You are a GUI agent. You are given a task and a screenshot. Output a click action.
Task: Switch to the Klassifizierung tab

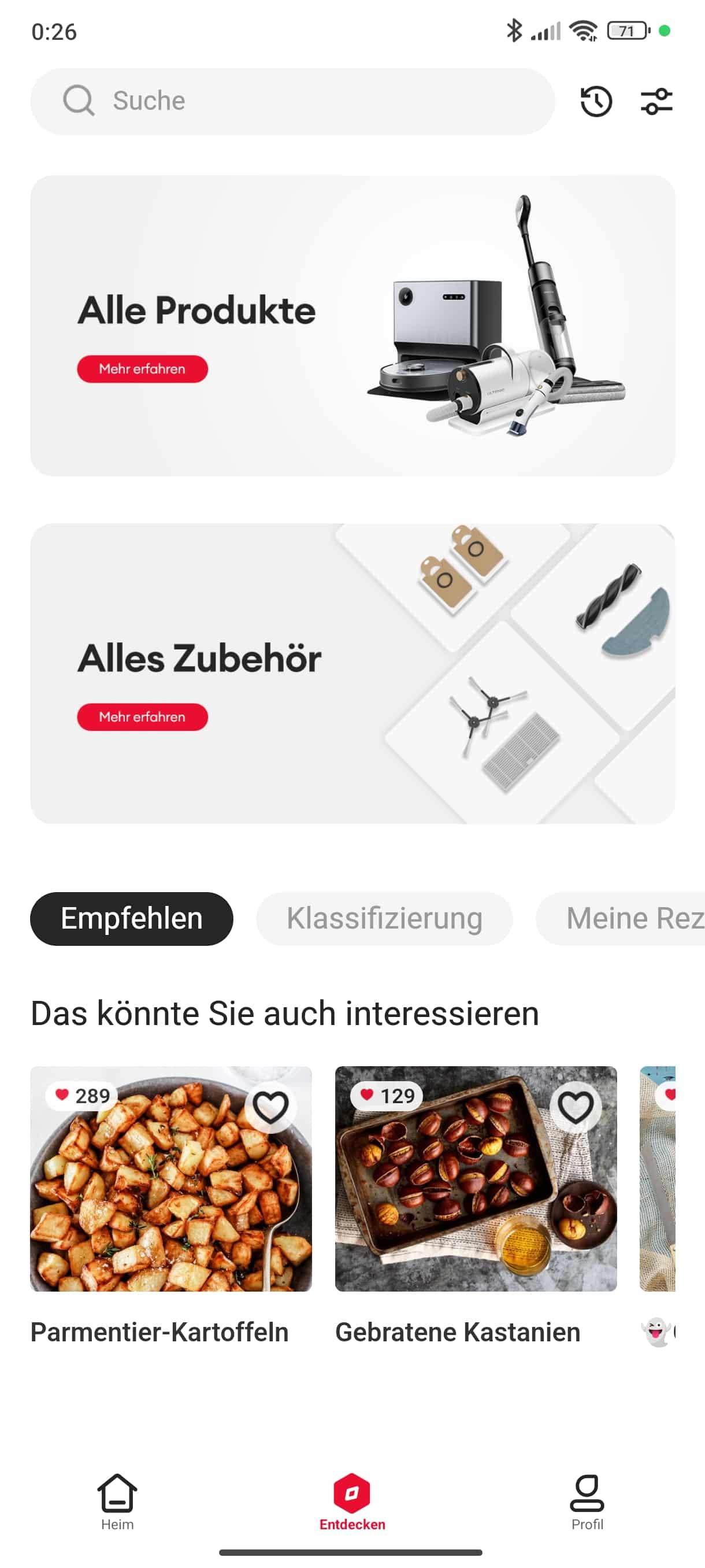tap(384, 919)
